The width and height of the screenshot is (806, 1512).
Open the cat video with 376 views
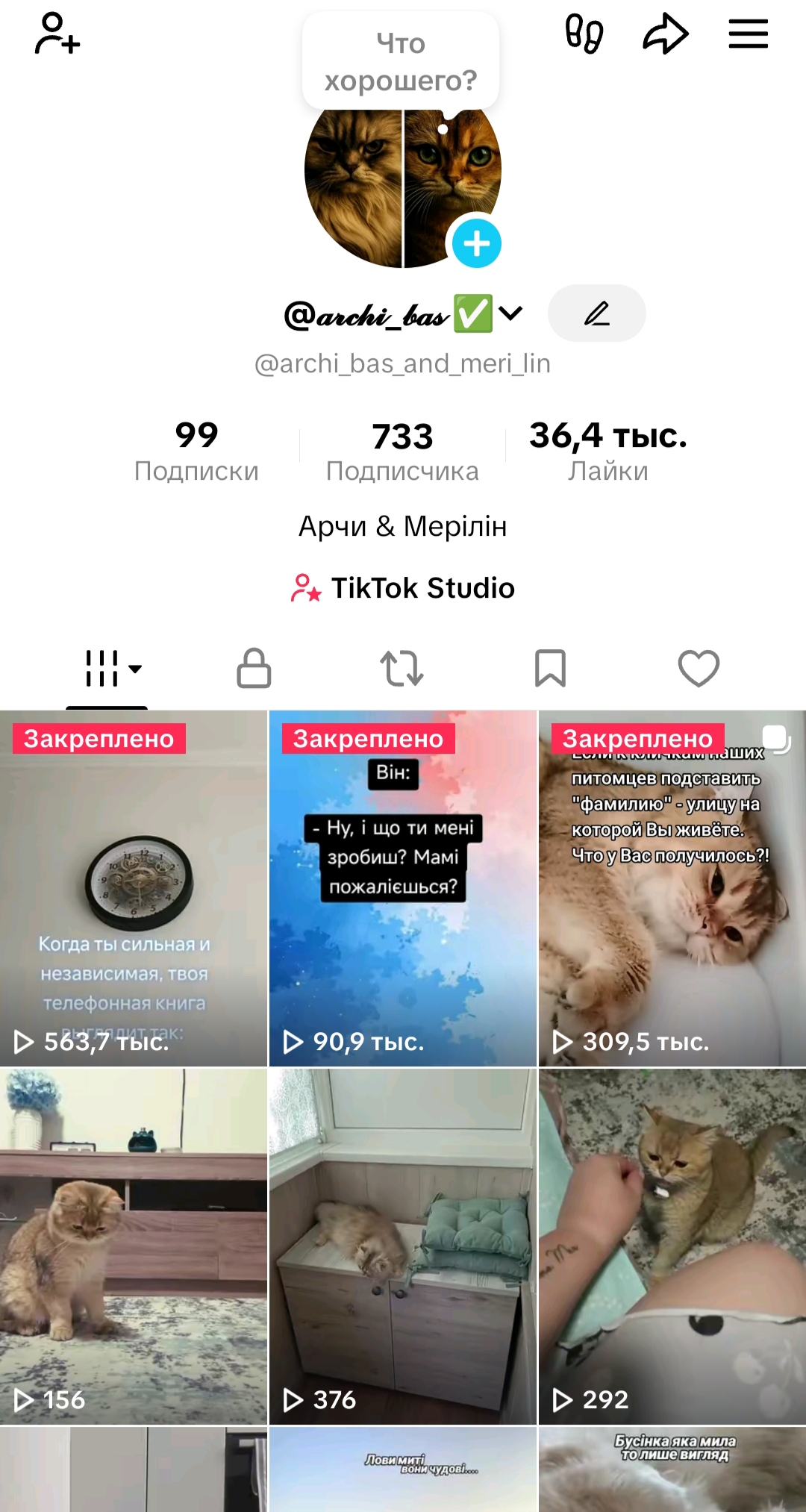coord(403,1246)
